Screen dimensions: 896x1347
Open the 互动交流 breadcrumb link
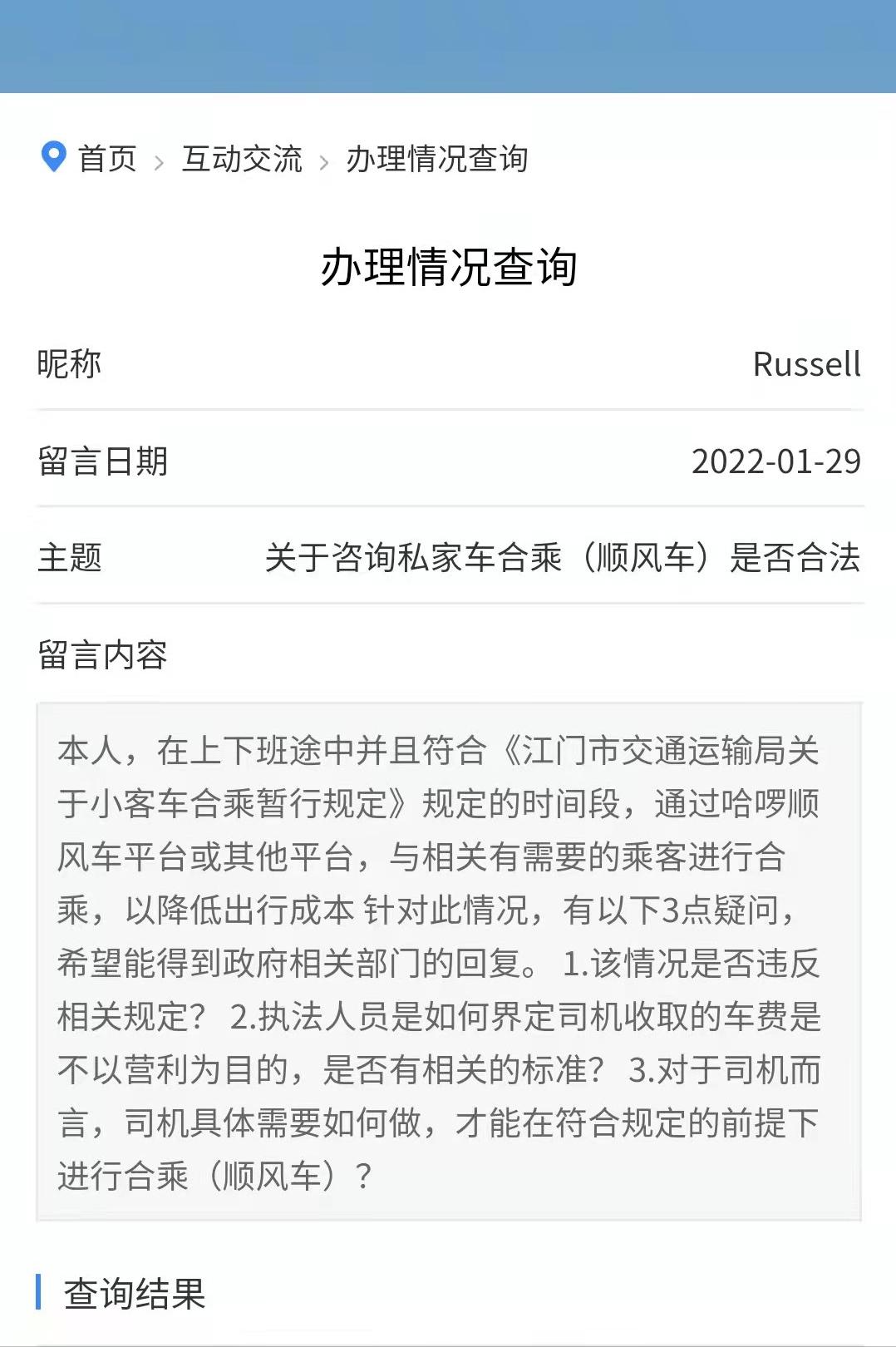pyautogui.click(x=241, y=159)
